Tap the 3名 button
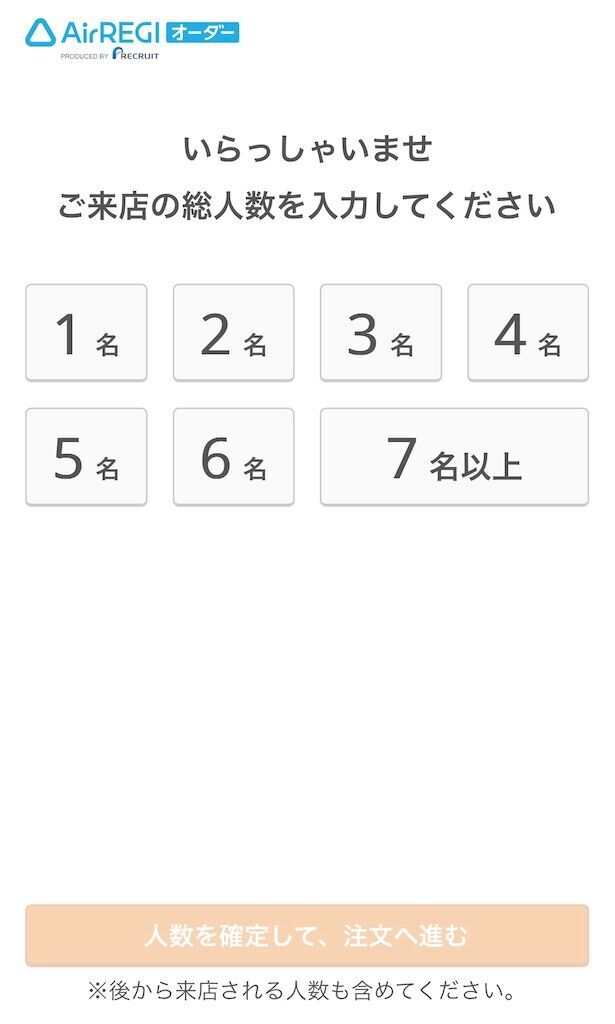This screenshot has width=615, height=1024. click(x=380, y=333)
